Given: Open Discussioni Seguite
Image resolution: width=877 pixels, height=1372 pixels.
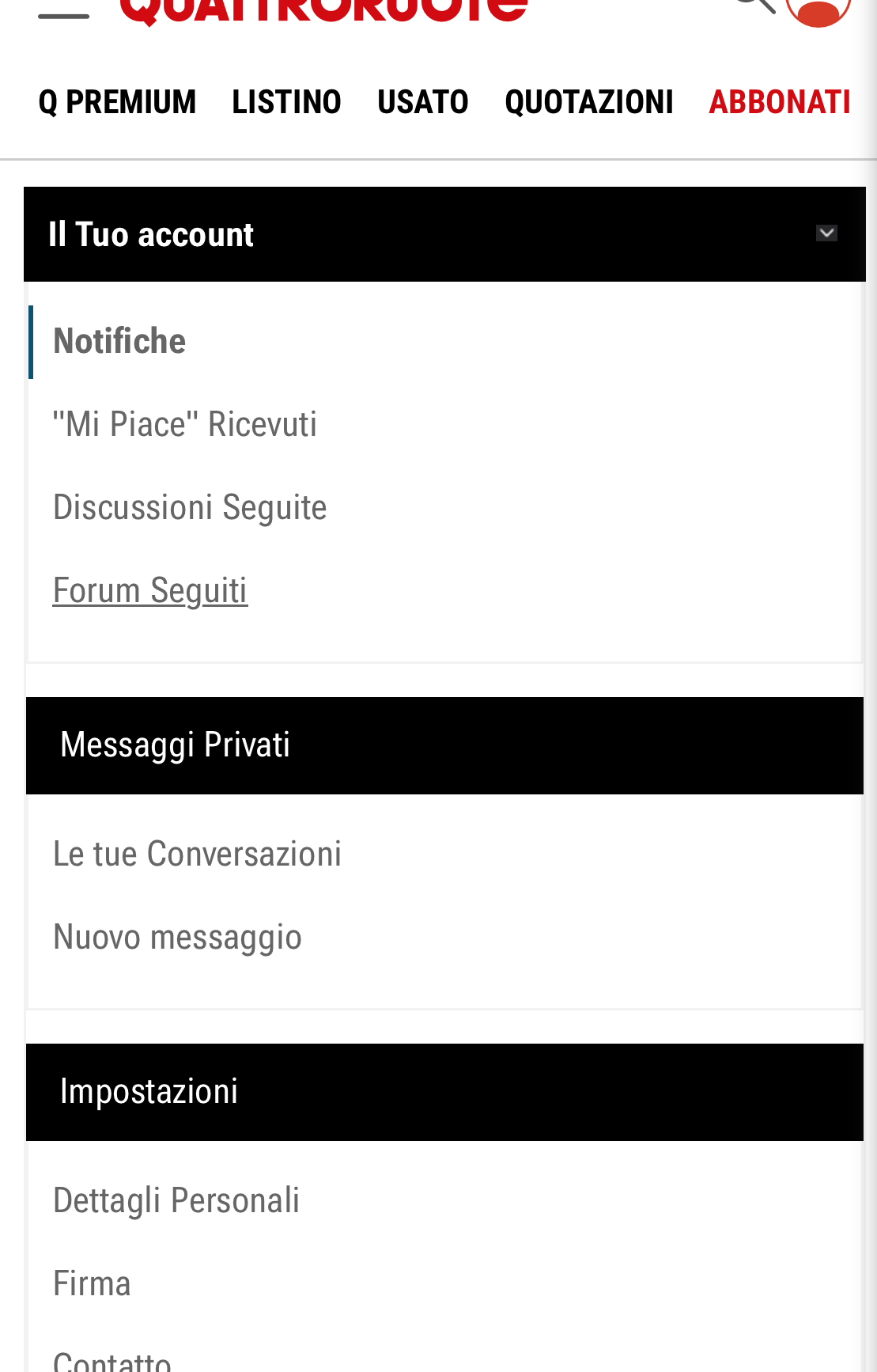Looking at the screenshot, I should [x=190, y=508].
